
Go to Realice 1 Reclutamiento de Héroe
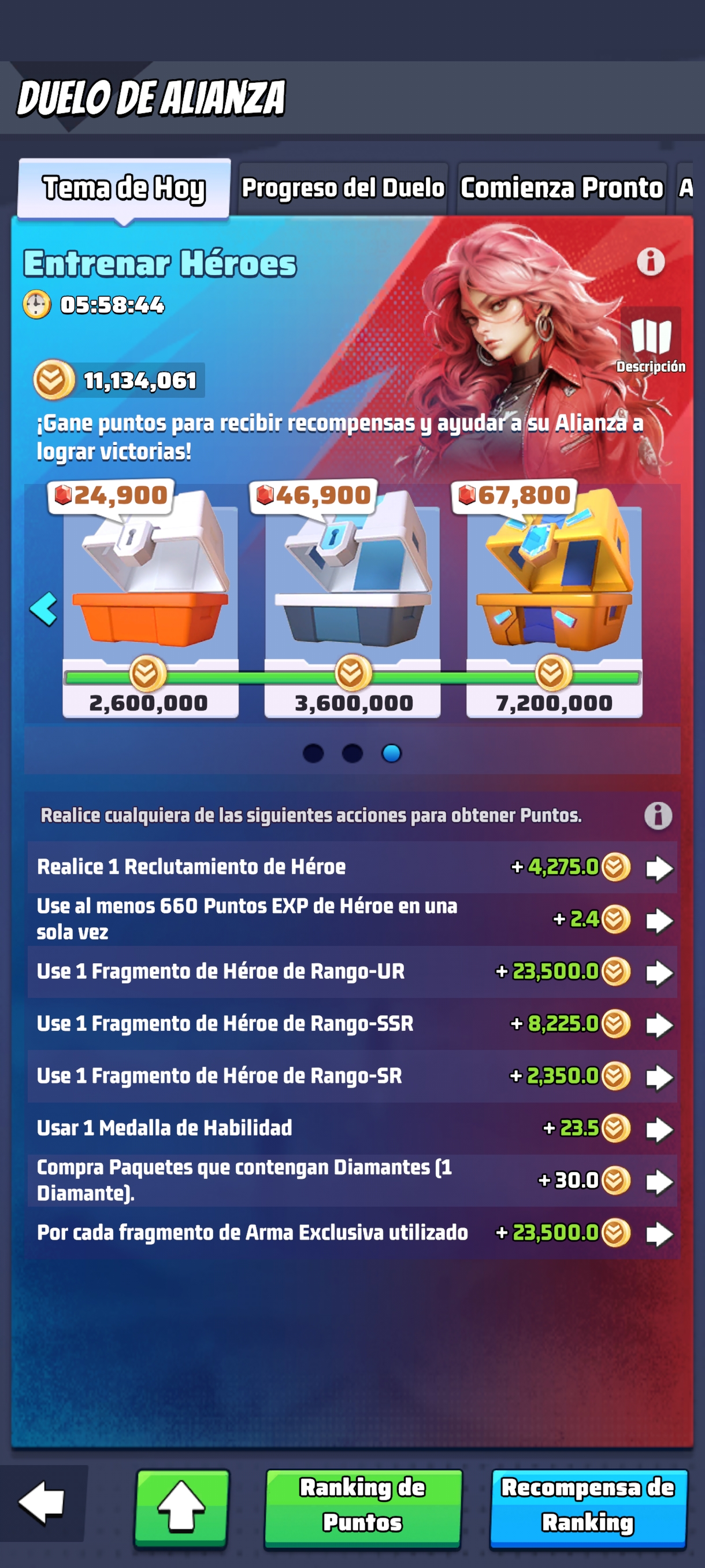659,868
